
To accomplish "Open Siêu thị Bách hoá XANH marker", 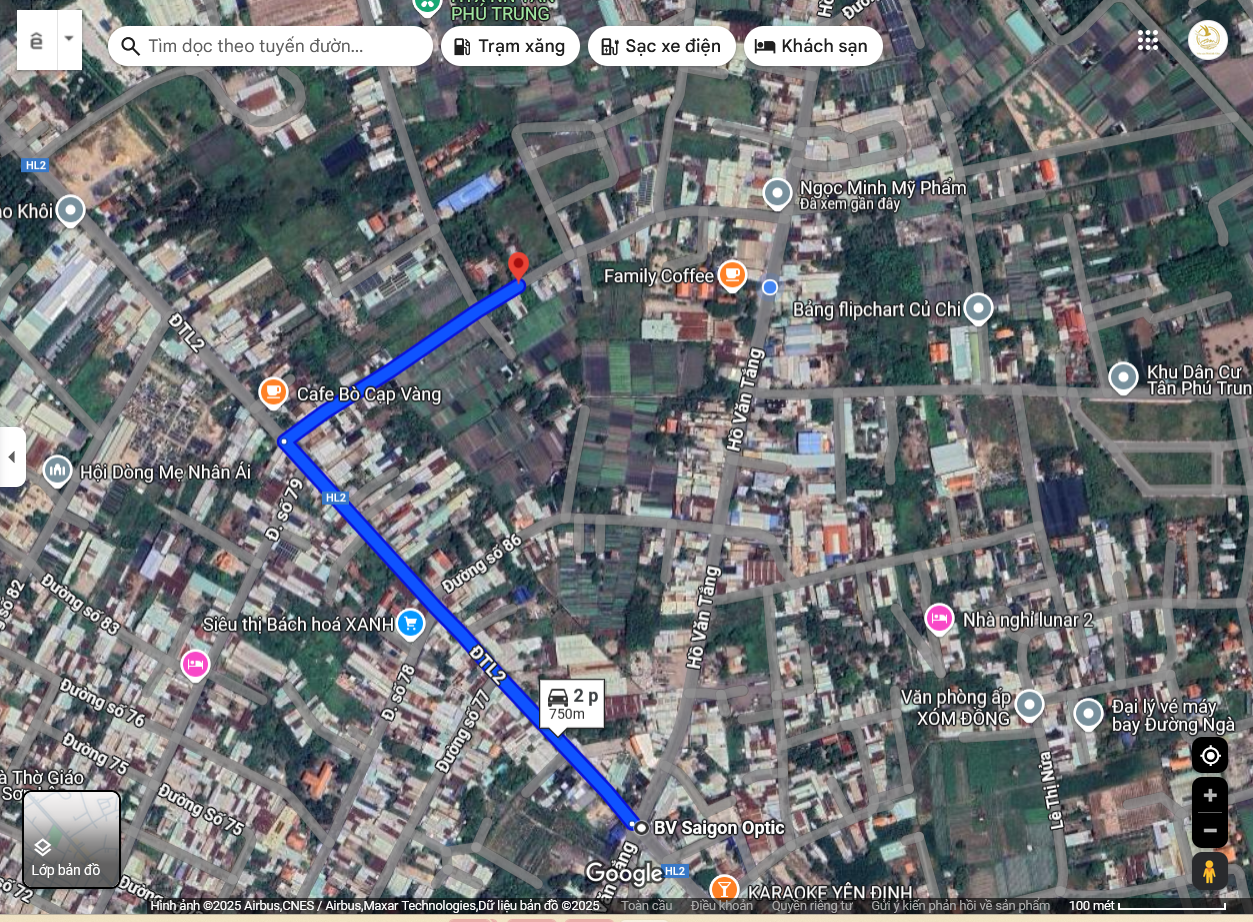I will point(410,624).
